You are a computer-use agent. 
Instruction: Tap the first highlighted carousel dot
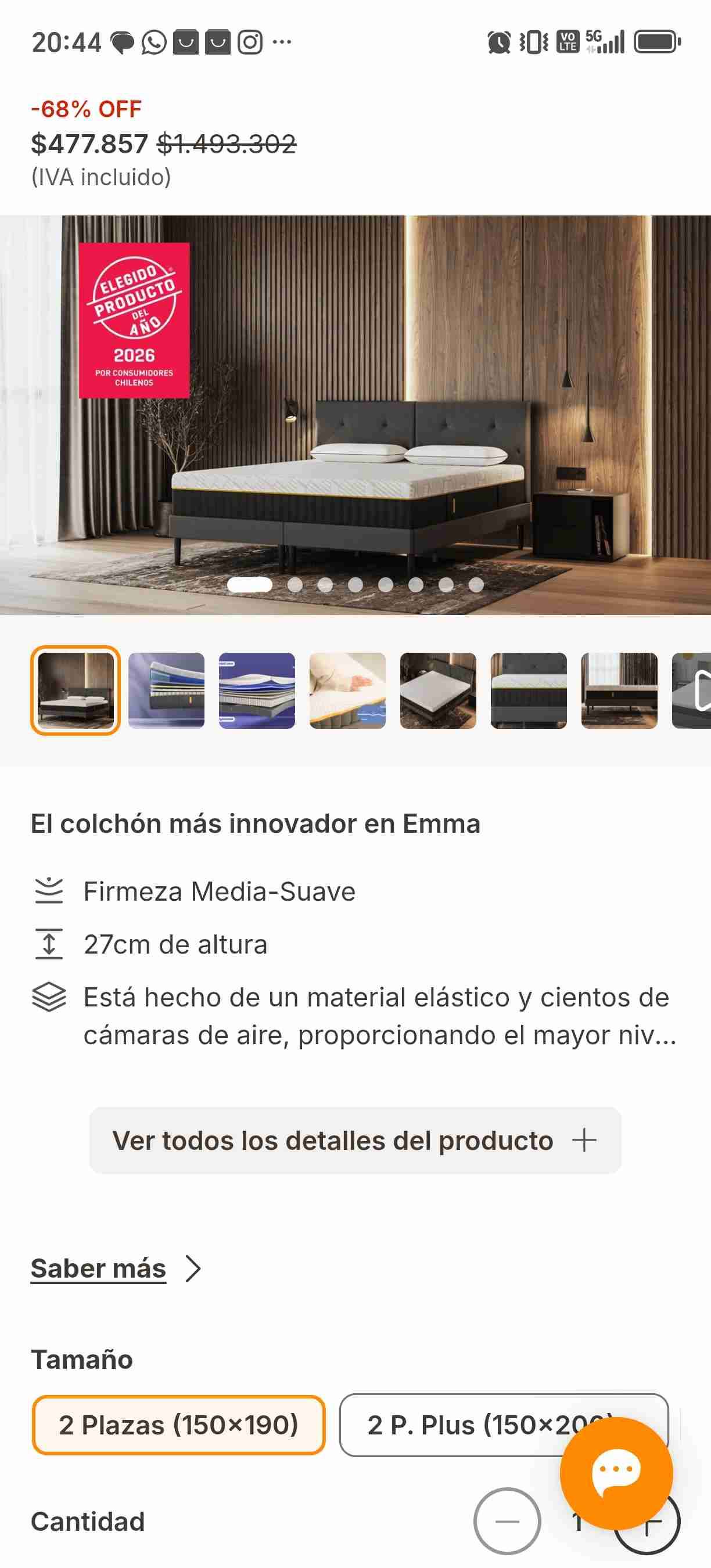click(250, 584)
